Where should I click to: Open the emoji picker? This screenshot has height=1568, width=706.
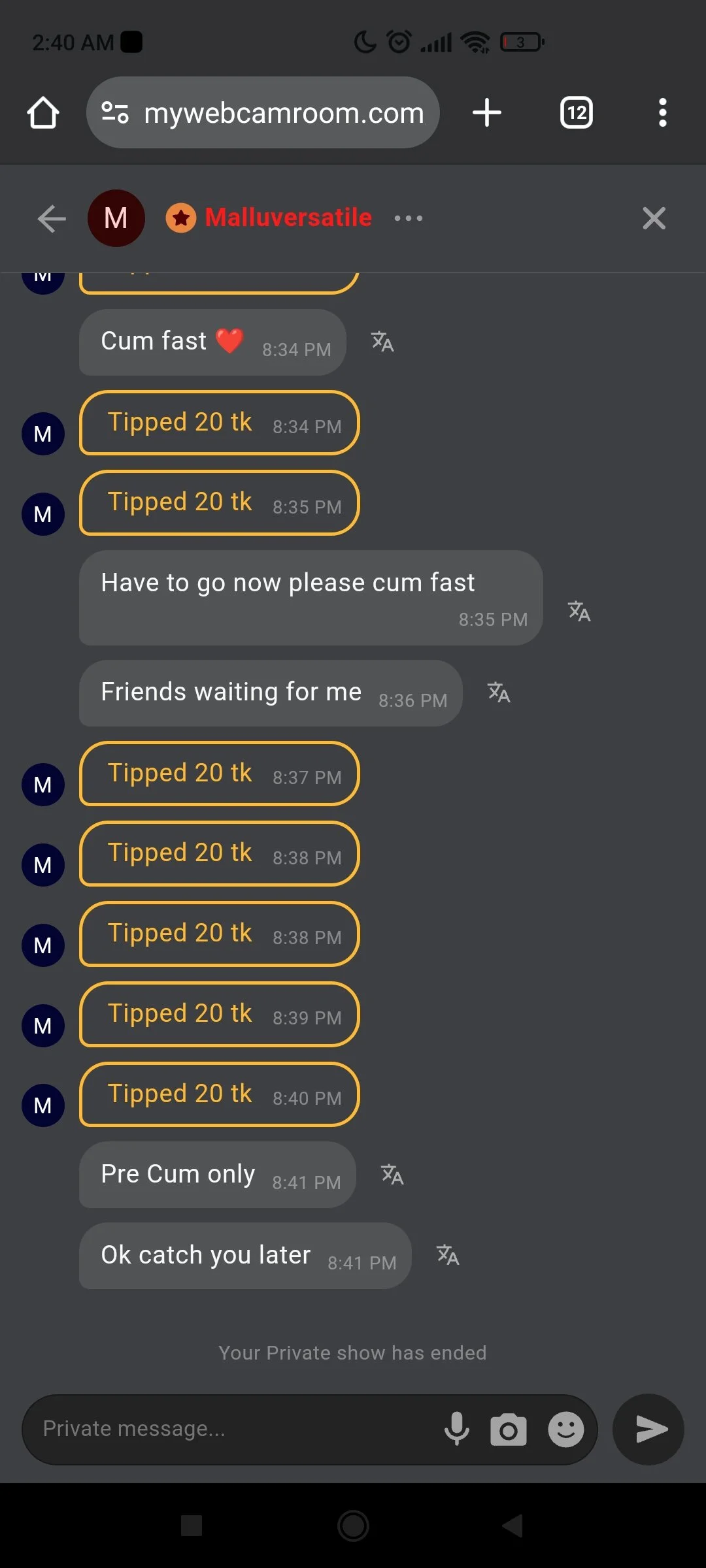point(565,1429)
